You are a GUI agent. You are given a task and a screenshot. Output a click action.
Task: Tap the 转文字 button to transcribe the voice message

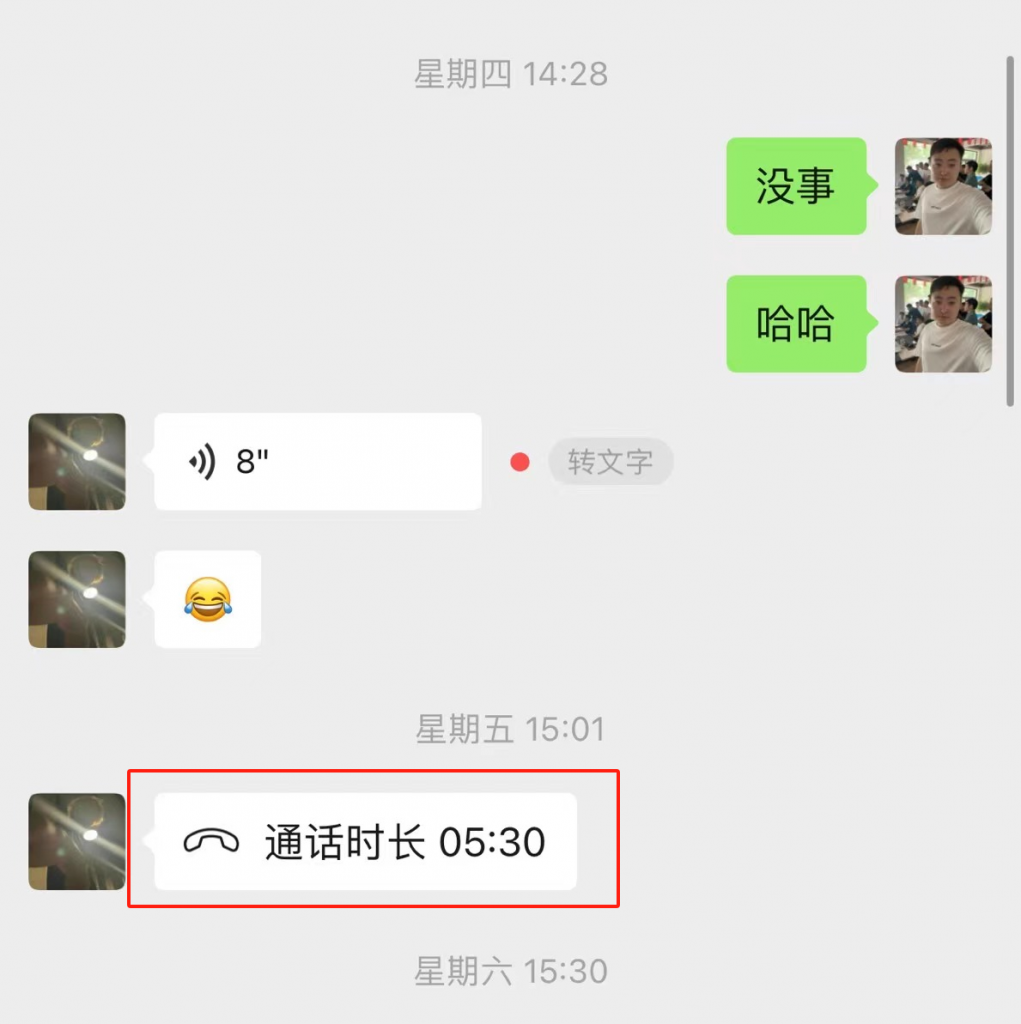[610, 461]
